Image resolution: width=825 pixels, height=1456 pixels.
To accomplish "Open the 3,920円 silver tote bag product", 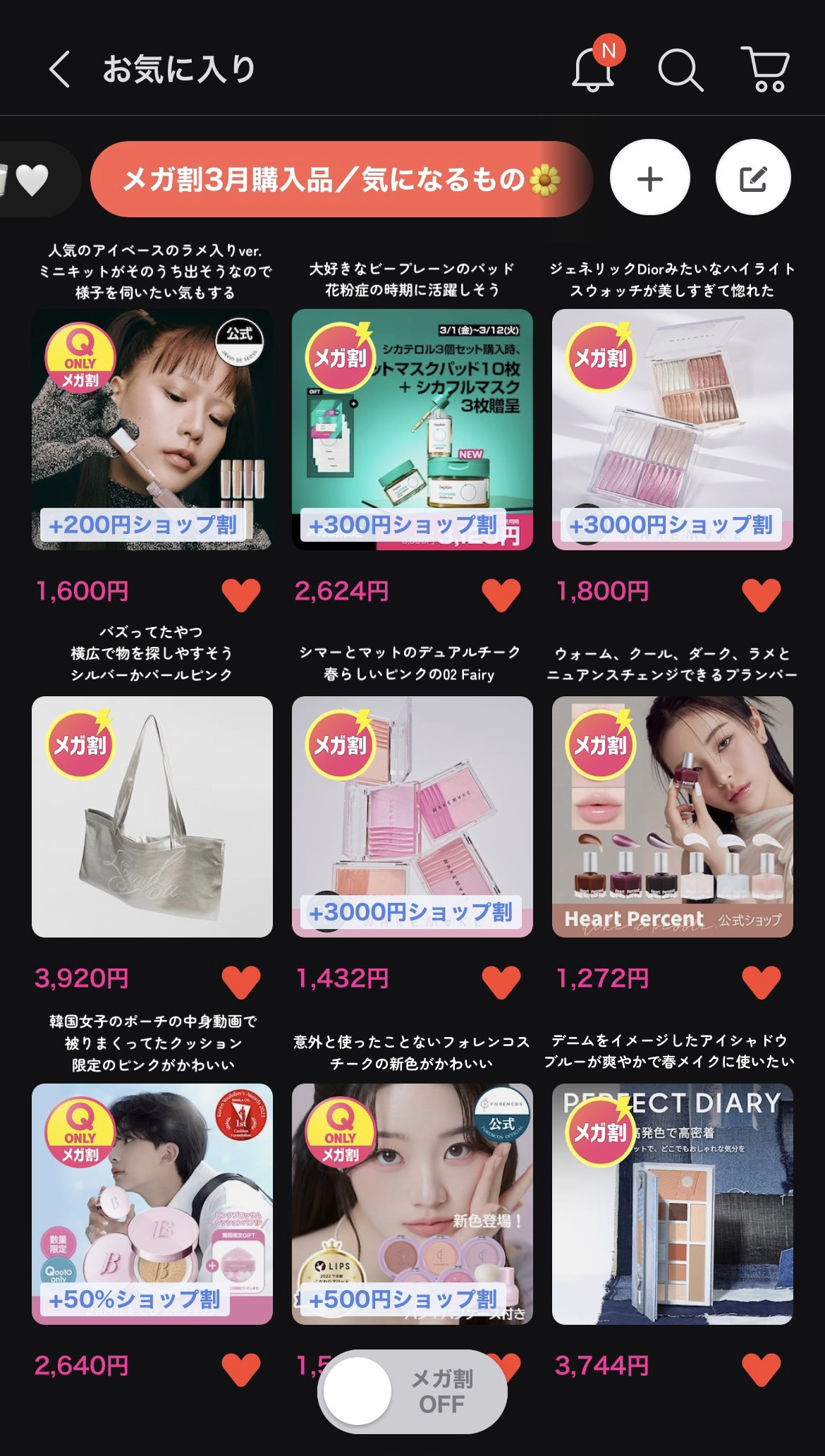I will [x=152, y=817].
